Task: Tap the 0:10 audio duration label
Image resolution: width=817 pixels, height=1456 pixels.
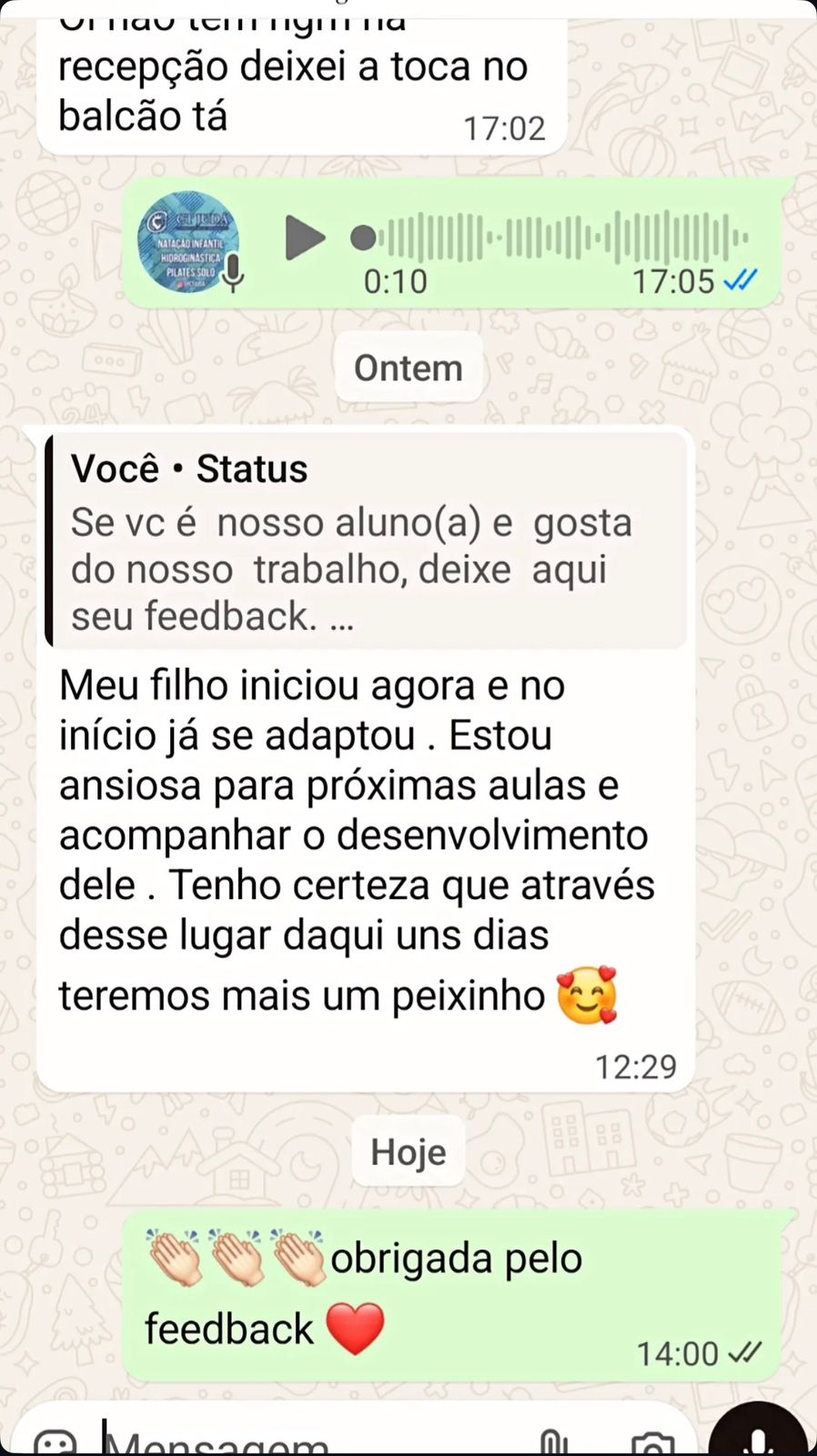Action: click(394, 282)
